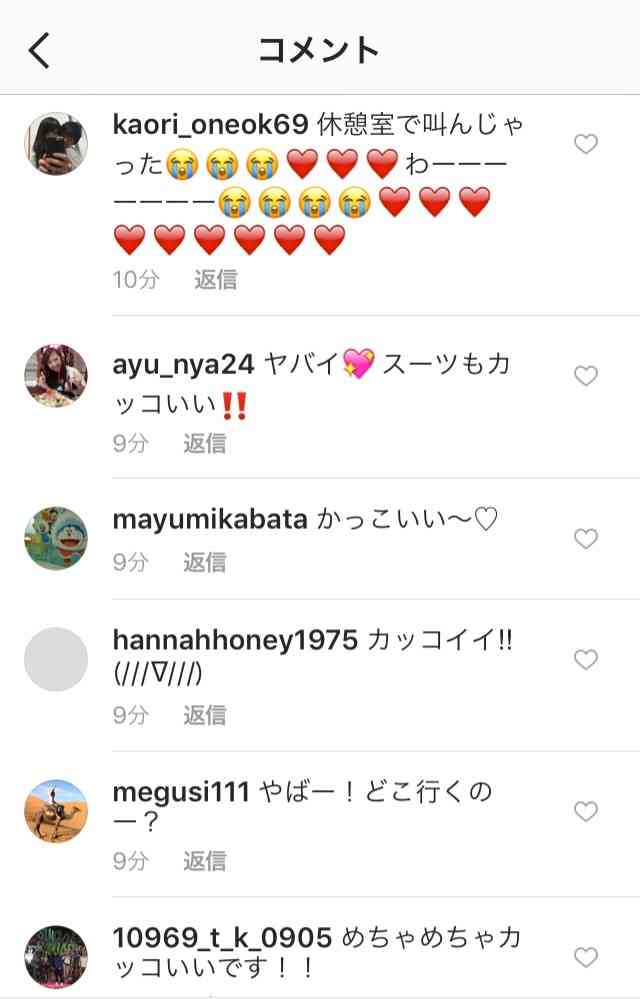The width and height of the screenshot is (640, 999).
Task: Like hannahhoney1975's comment
Action: [x=586, y=660]
